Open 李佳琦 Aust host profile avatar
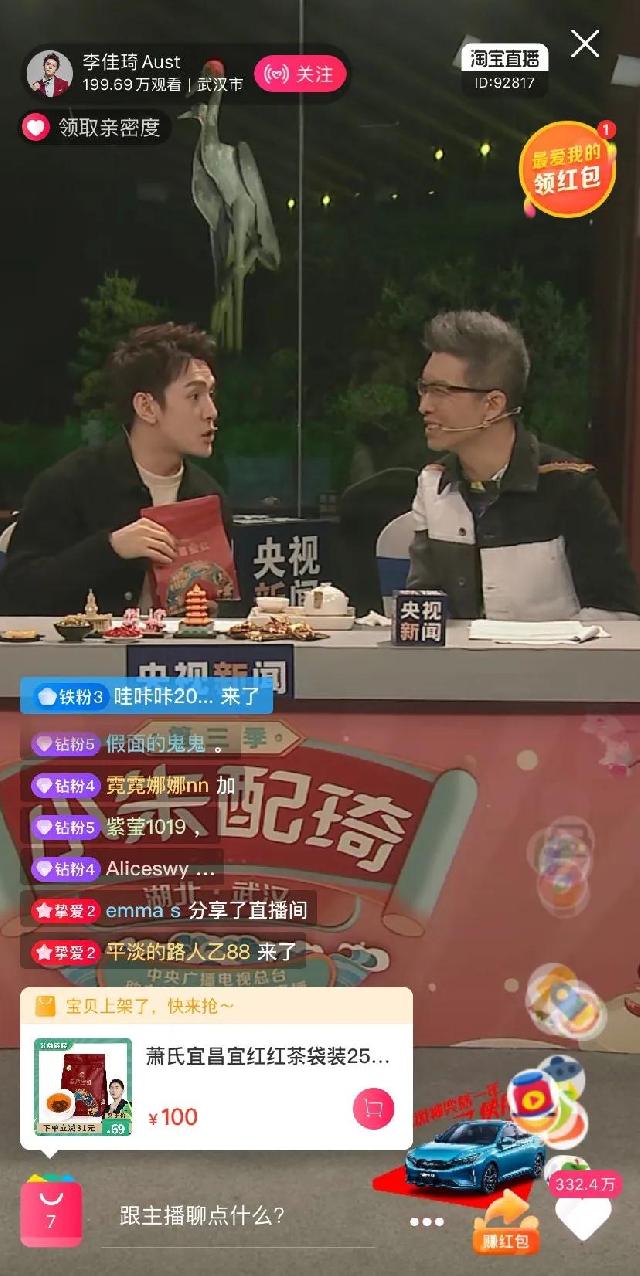This screenshot has width=640, height=1276. [x=49, y=73]
